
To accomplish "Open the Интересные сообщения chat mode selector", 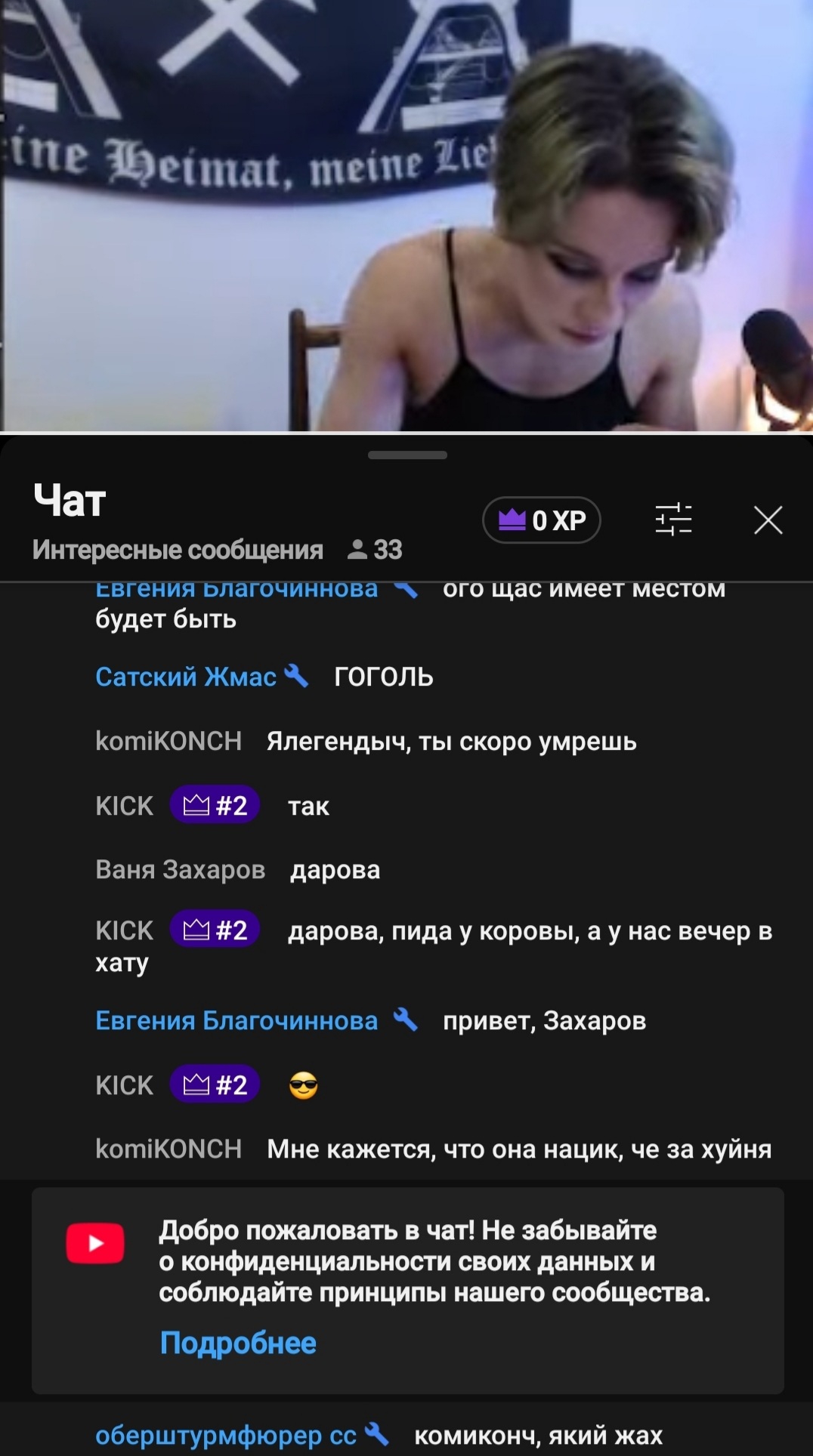I will 178,550.
